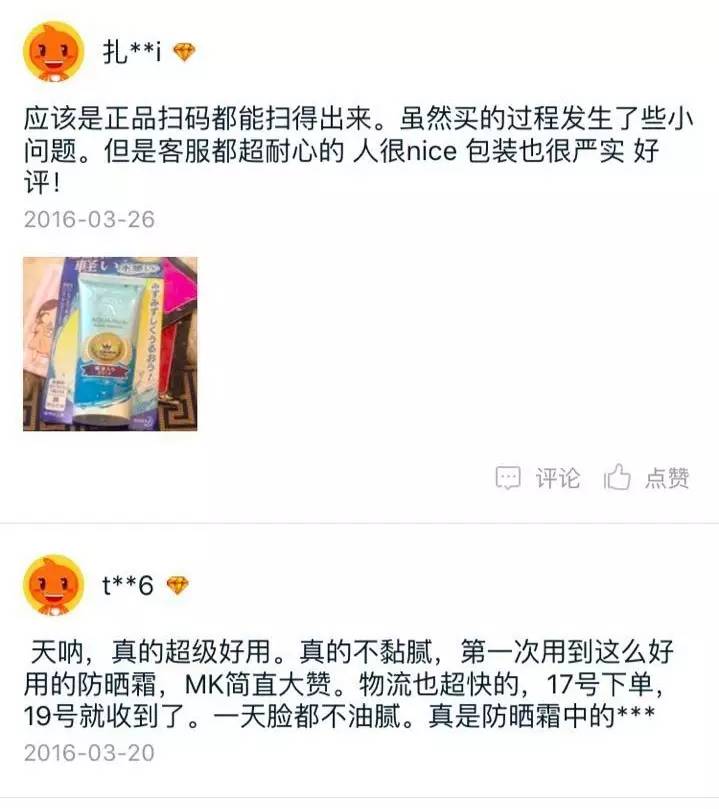719x809 pixels.
Task: Like (点赞) 扎**i's review
Action: tap(647, 478)
